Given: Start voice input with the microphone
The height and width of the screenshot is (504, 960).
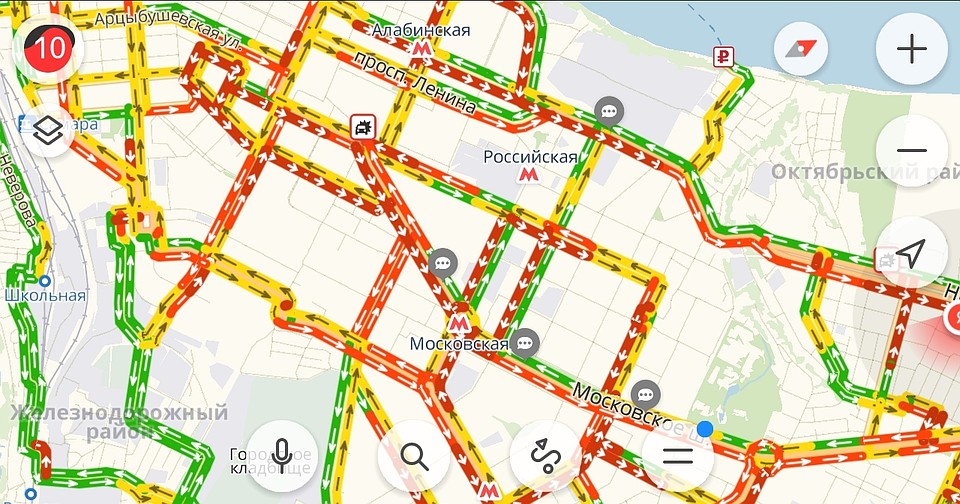Looking at the screenshot, I should pyautogui.click(x=282, y=456).
